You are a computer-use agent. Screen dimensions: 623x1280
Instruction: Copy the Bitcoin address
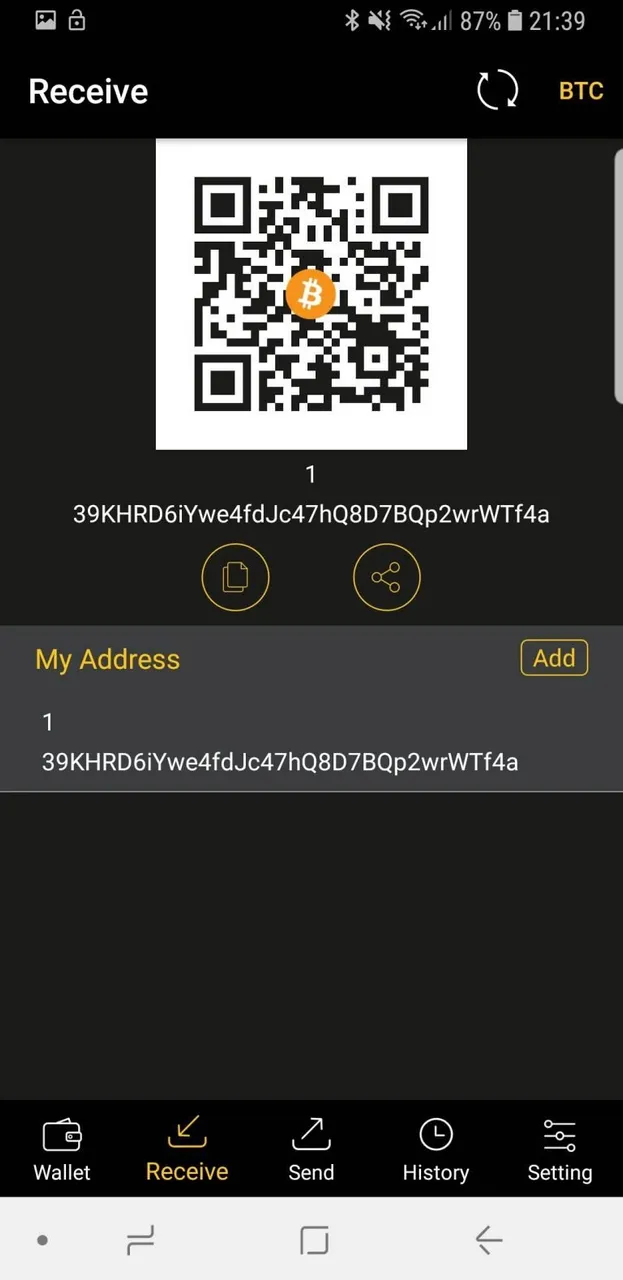coord(235,577)
